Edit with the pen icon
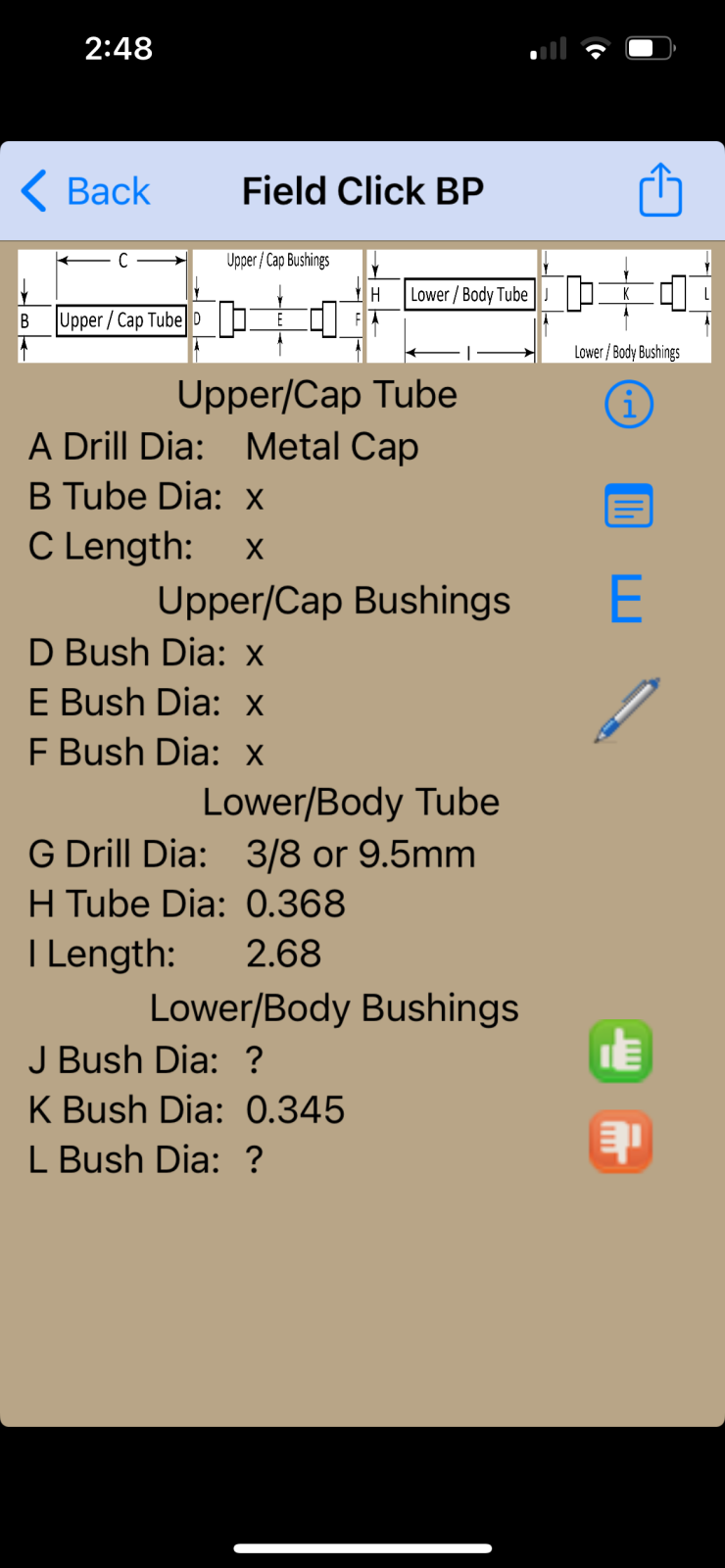 click(x=627, y=710)
